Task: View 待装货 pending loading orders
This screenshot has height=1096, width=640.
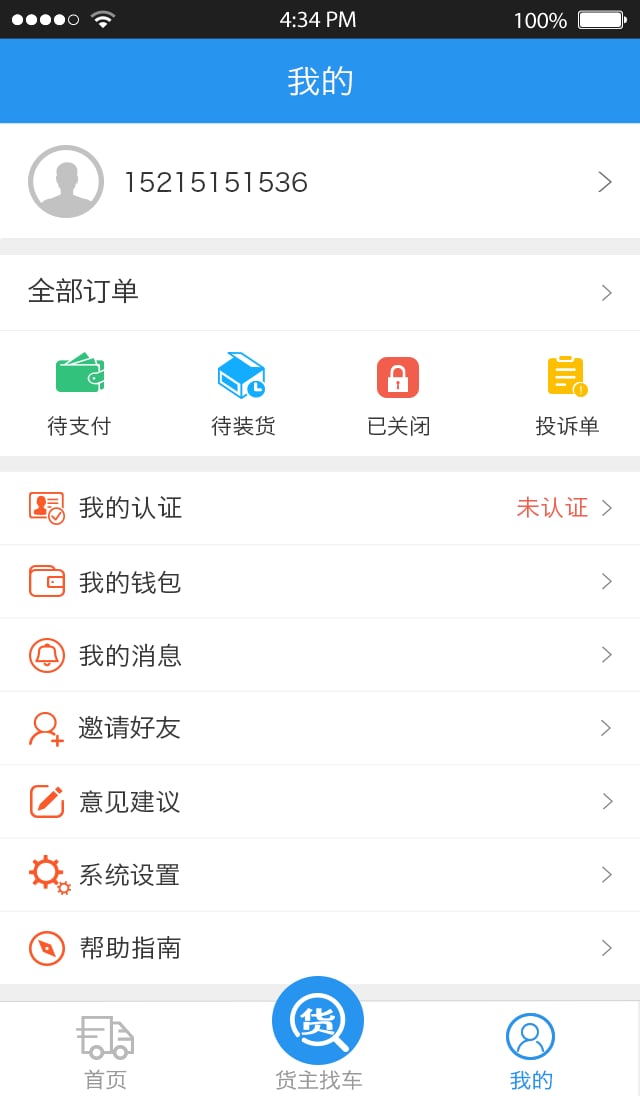Action: pos(242,395)
